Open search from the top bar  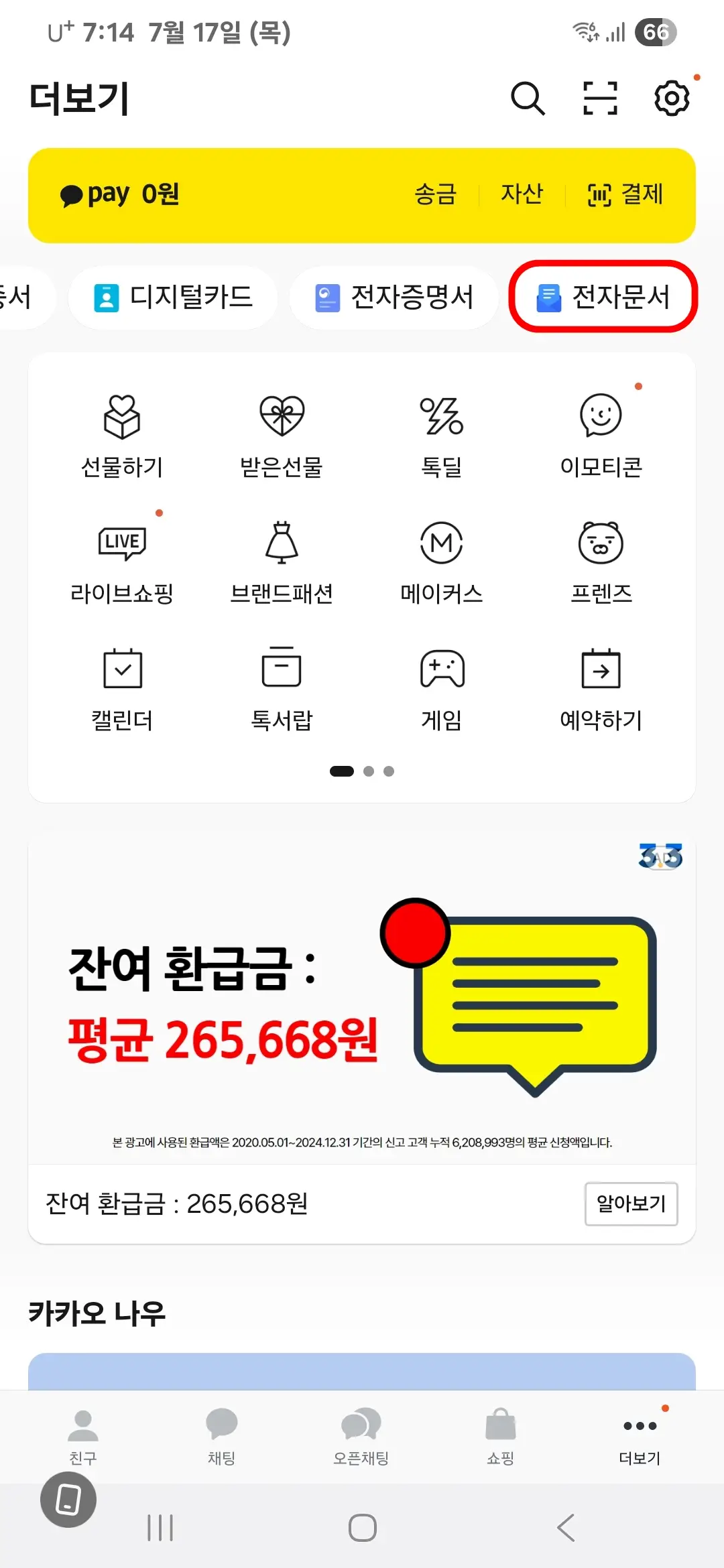(528, 98)
